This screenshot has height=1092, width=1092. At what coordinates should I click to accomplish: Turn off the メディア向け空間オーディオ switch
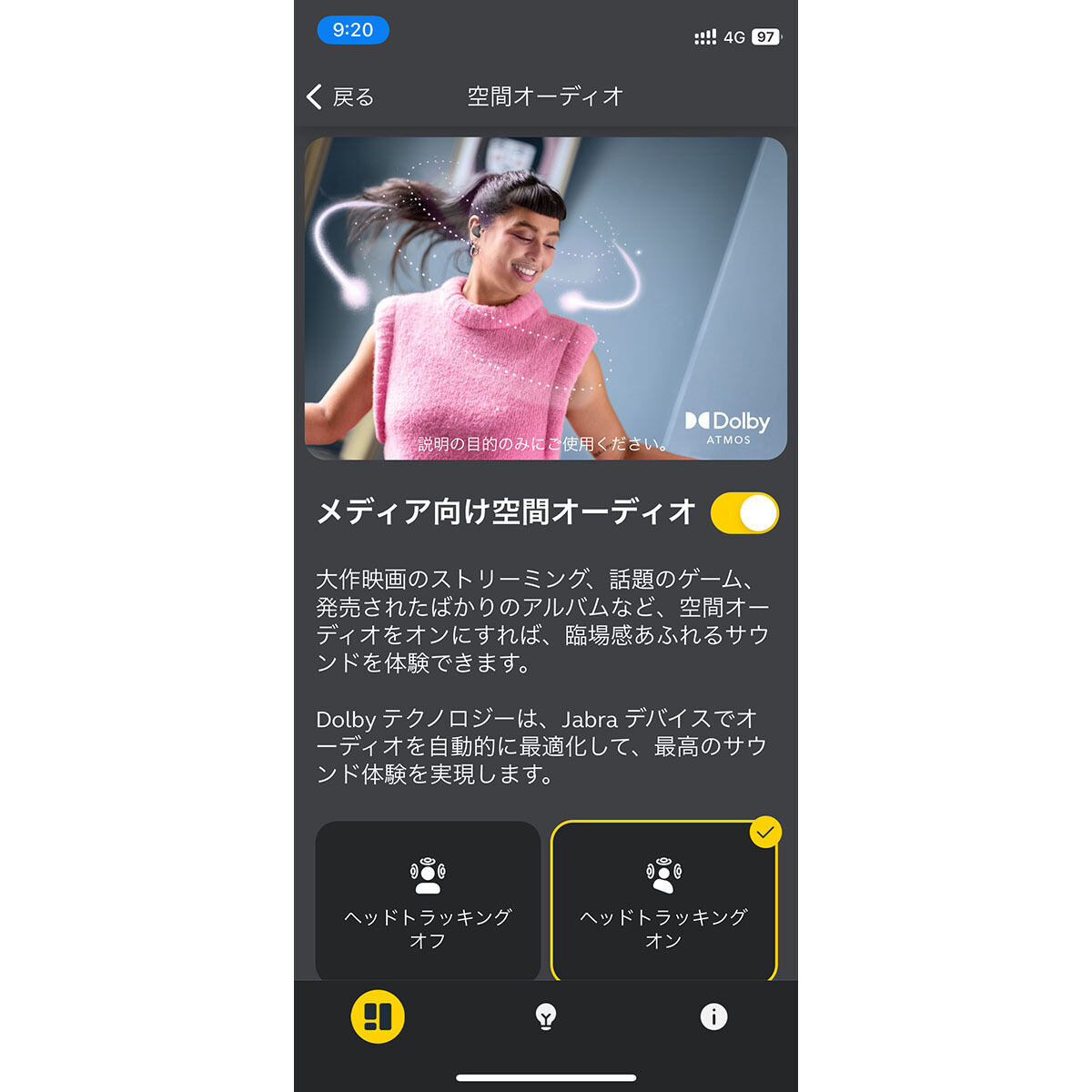pos(744,513)
